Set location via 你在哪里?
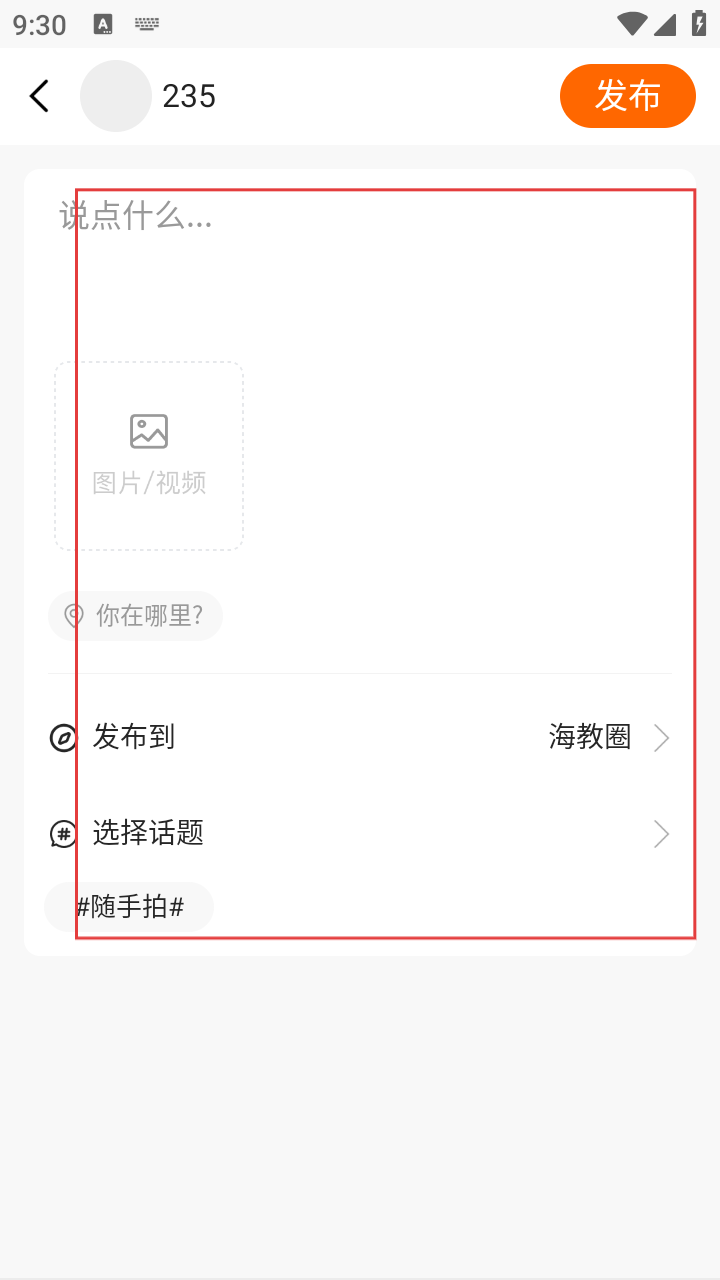 click(135, 615)
